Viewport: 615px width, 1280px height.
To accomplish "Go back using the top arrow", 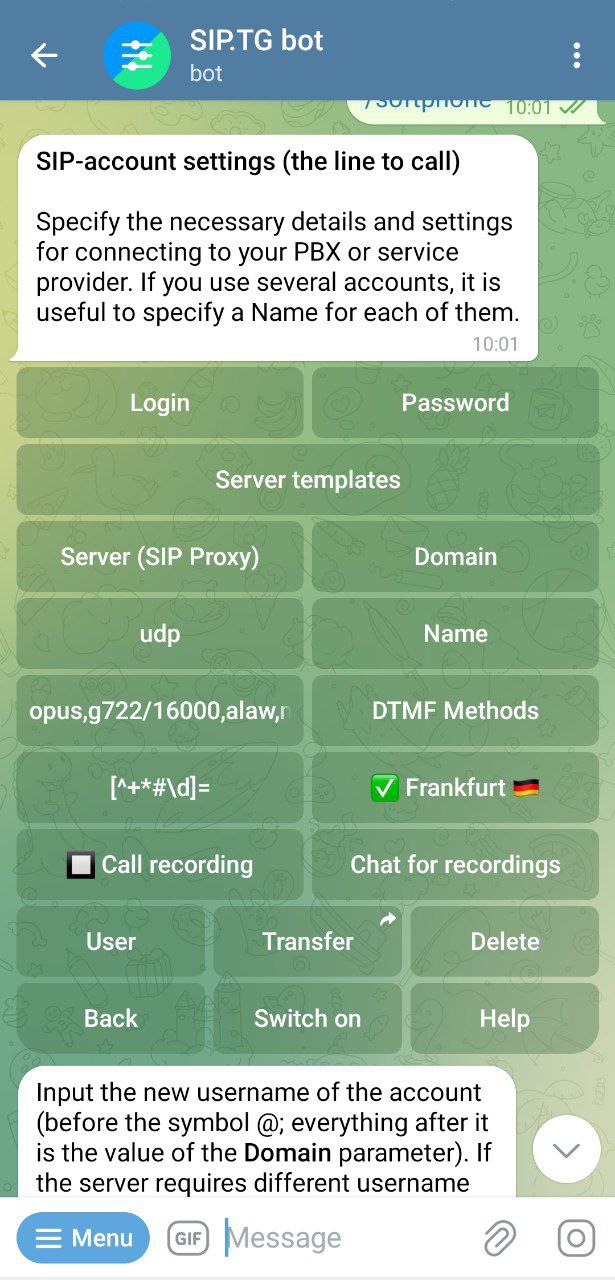I will coord(44,55).
